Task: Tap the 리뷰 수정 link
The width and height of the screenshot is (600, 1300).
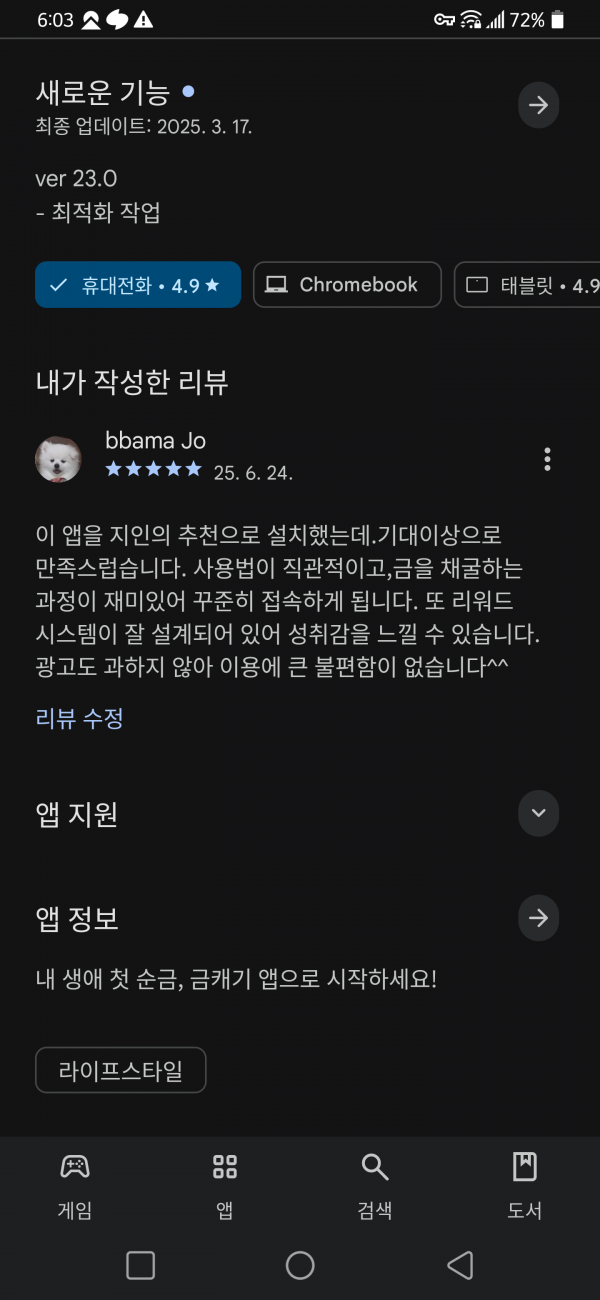Action: click(x=79, y=718)
